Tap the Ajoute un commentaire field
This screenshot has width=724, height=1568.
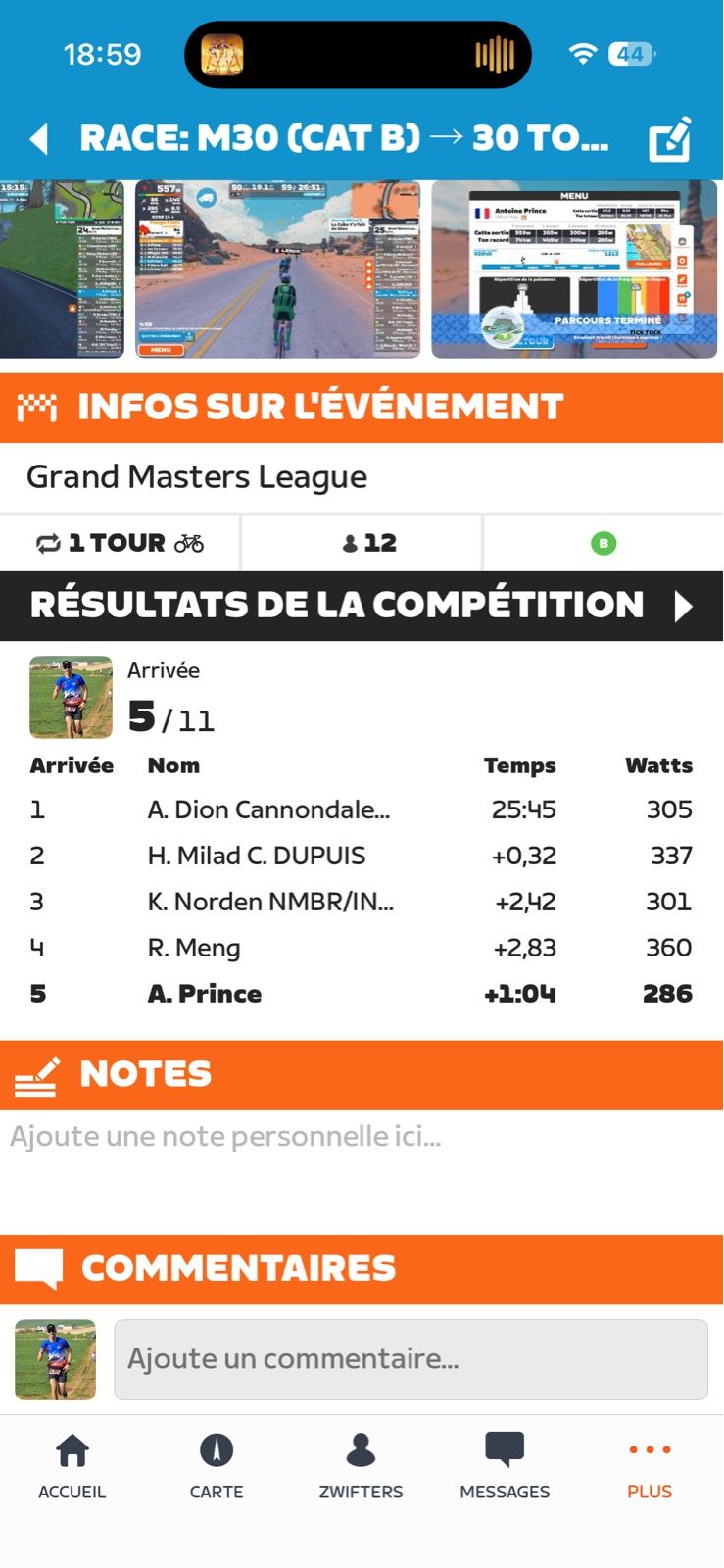click(410, 1359)
